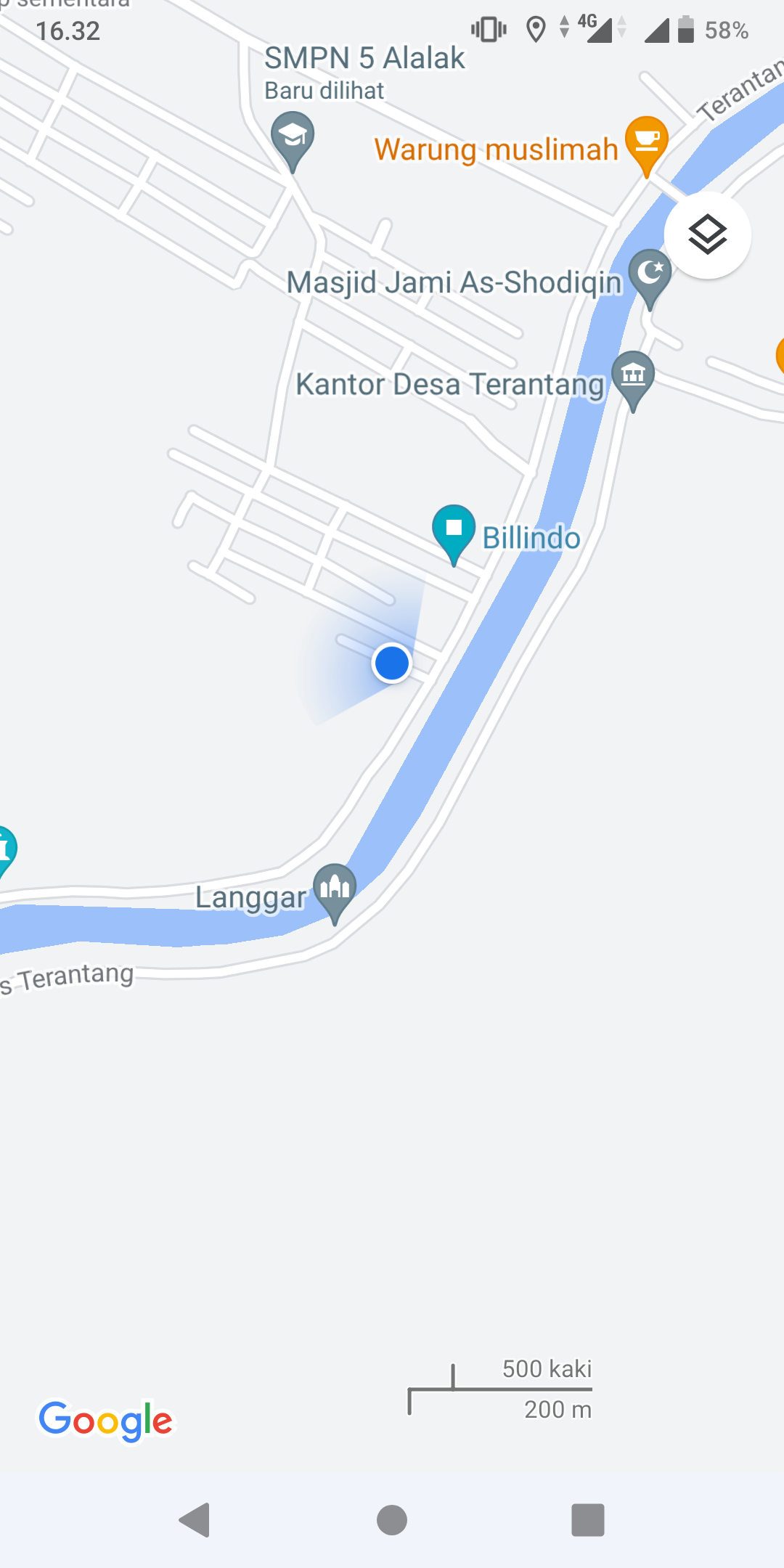This screenshot has width=784, height=1568.
Task: Tap the Langgar place marker
Action: pyautogui.click(x=335, y=889)
